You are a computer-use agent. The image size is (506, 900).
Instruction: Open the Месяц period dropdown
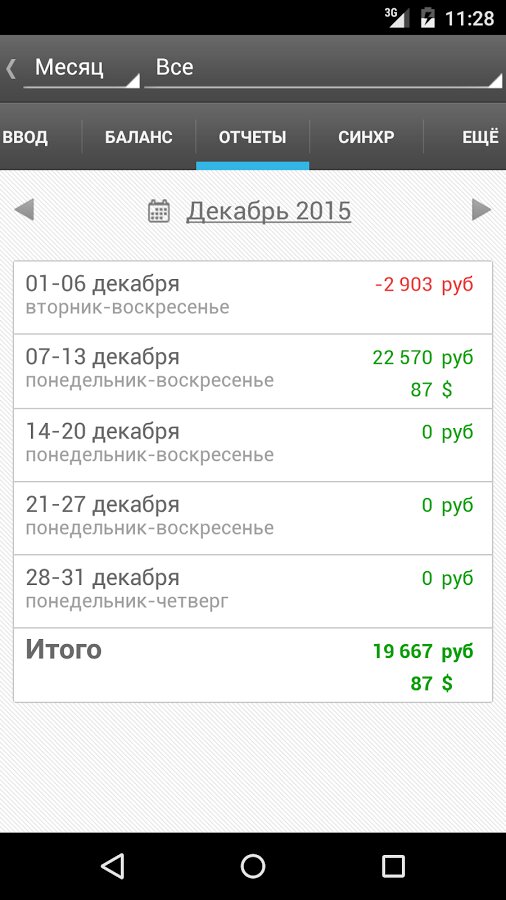tap(81, 68)
